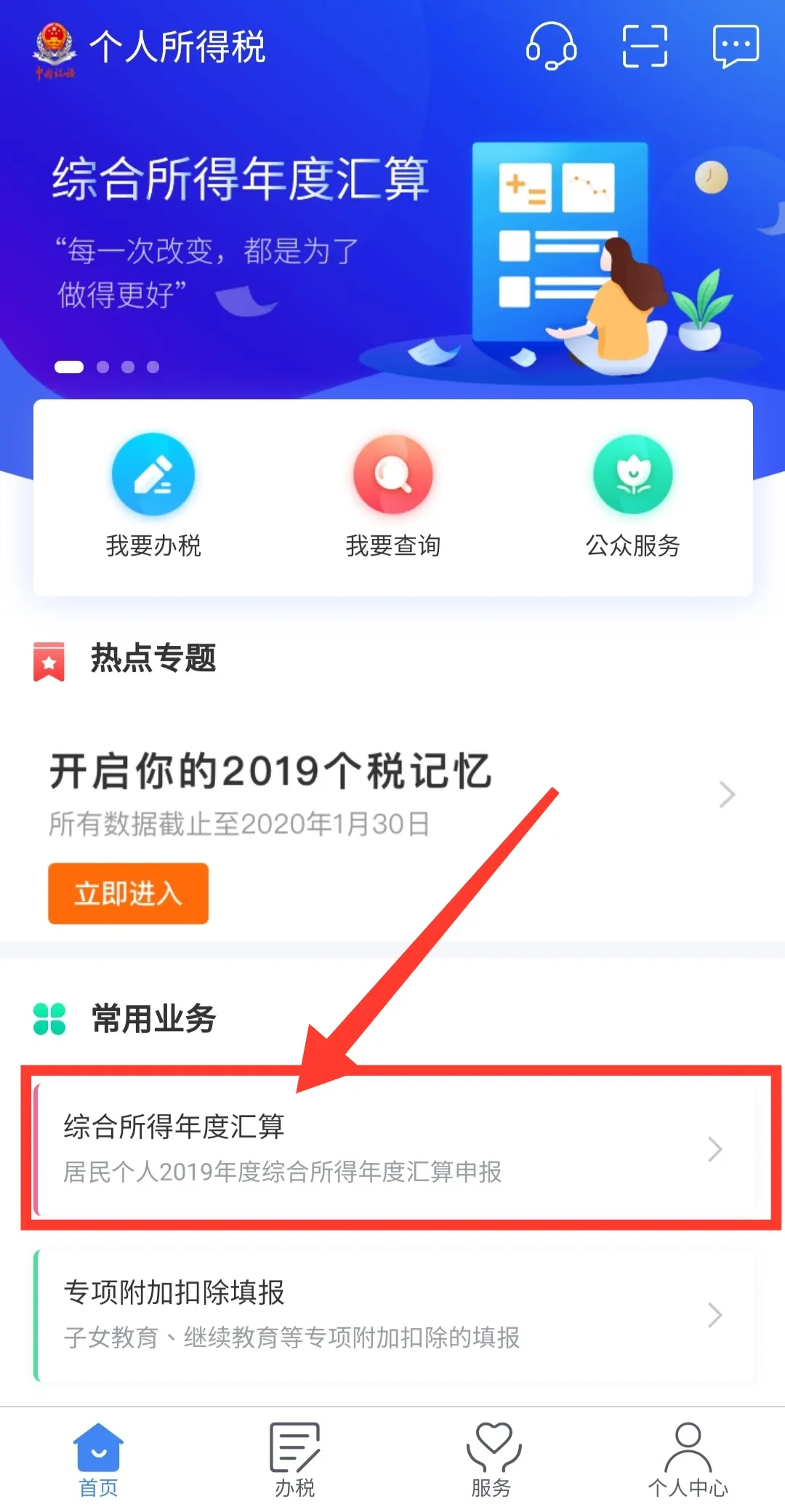Open 综合所得年度汇算 row

[392, 1148]
